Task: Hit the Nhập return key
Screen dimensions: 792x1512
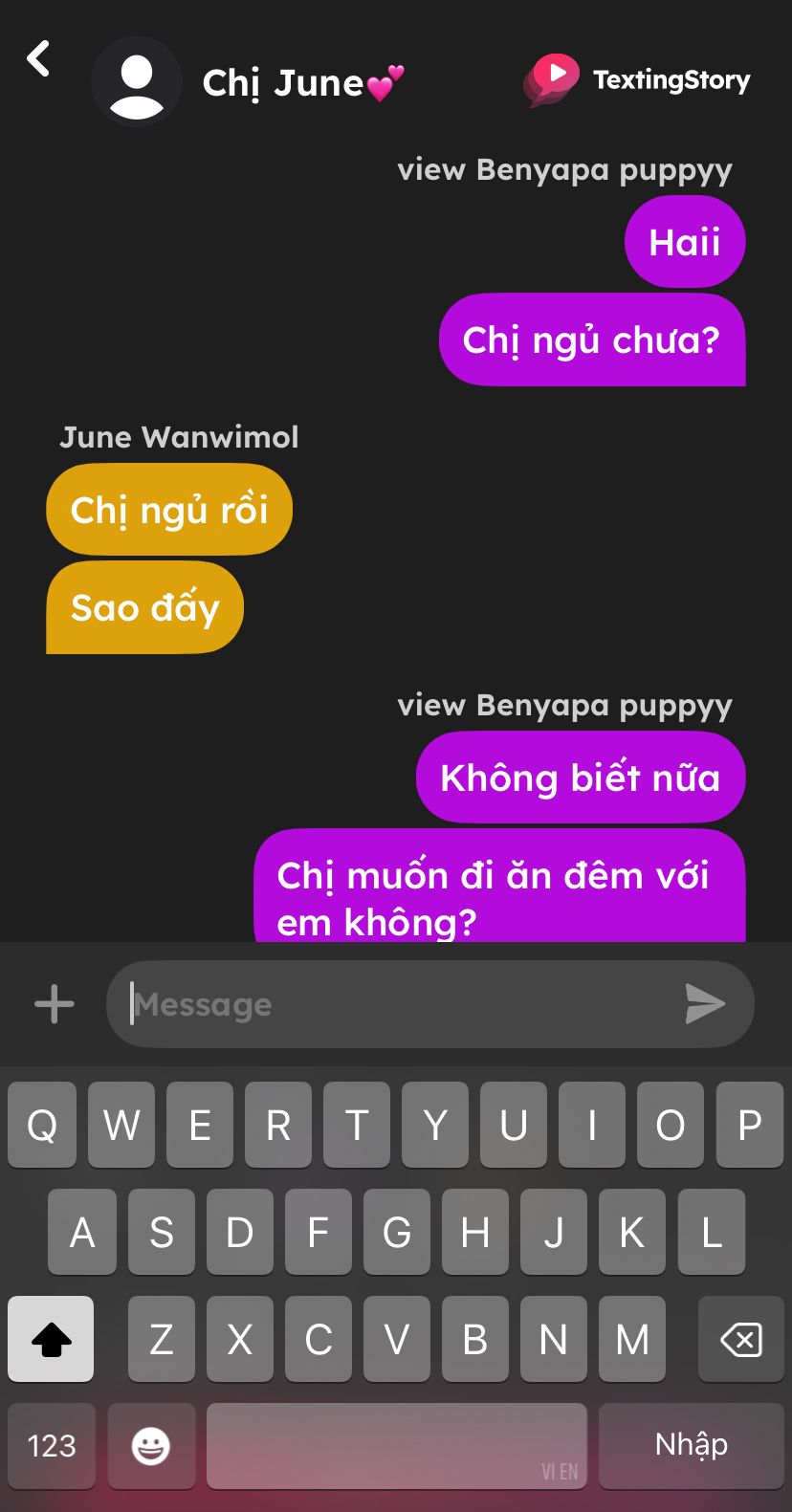Action: pyautogui.click(x=691, y=1445)
